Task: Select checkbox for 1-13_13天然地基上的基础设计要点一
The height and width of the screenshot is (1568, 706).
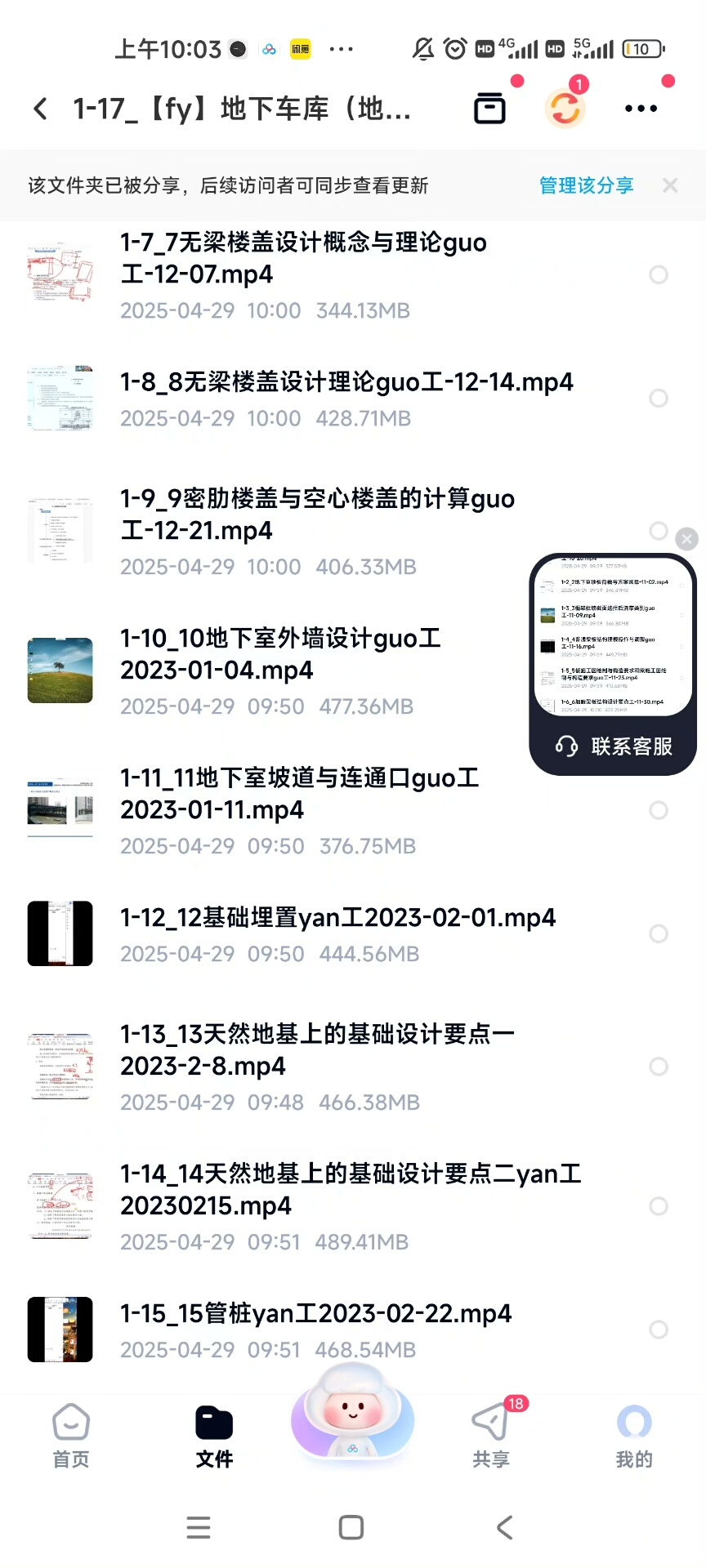Action: (x=659, y=1067)
